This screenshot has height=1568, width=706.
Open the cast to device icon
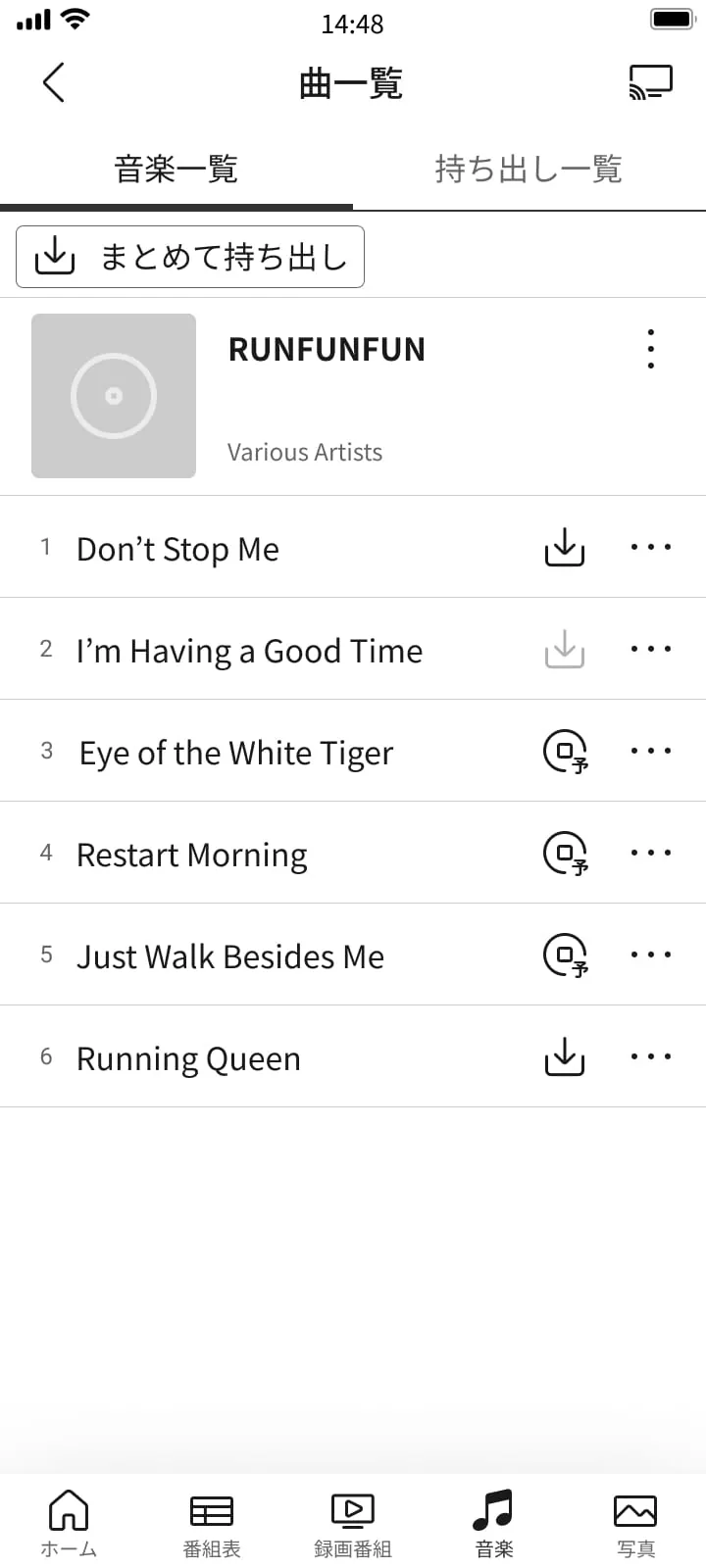650,82
